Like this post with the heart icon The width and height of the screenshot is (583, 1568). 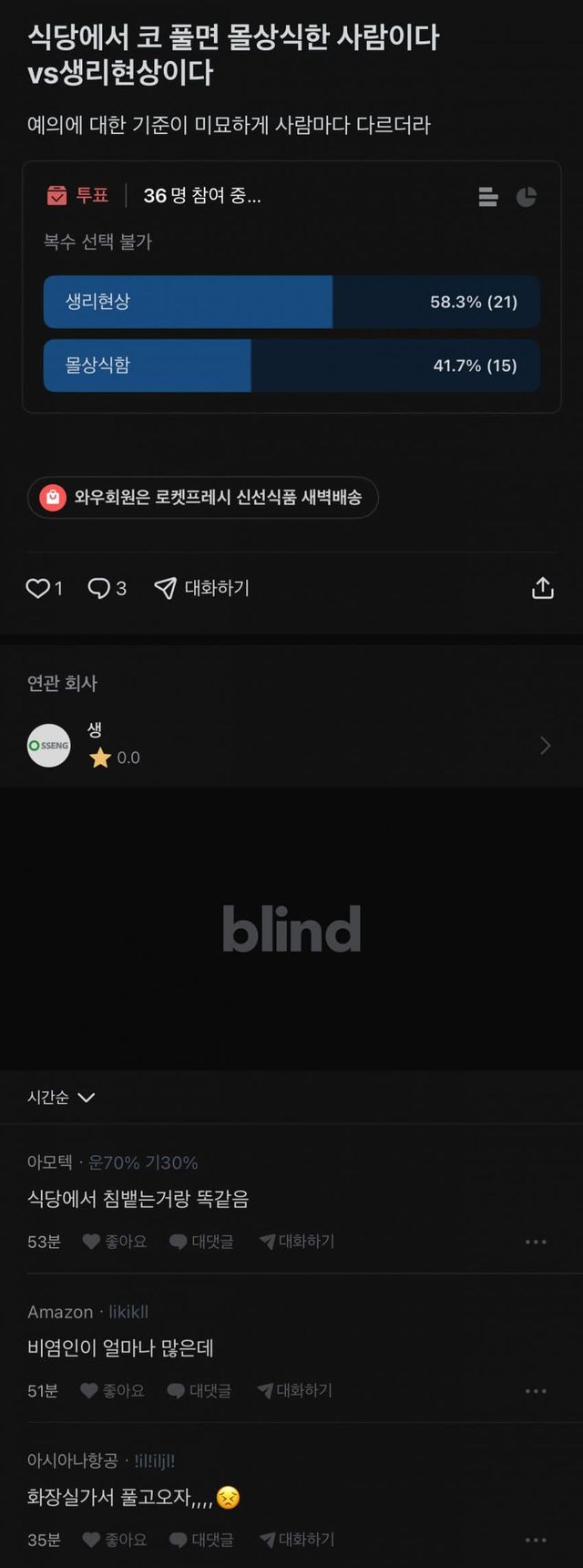44,588
